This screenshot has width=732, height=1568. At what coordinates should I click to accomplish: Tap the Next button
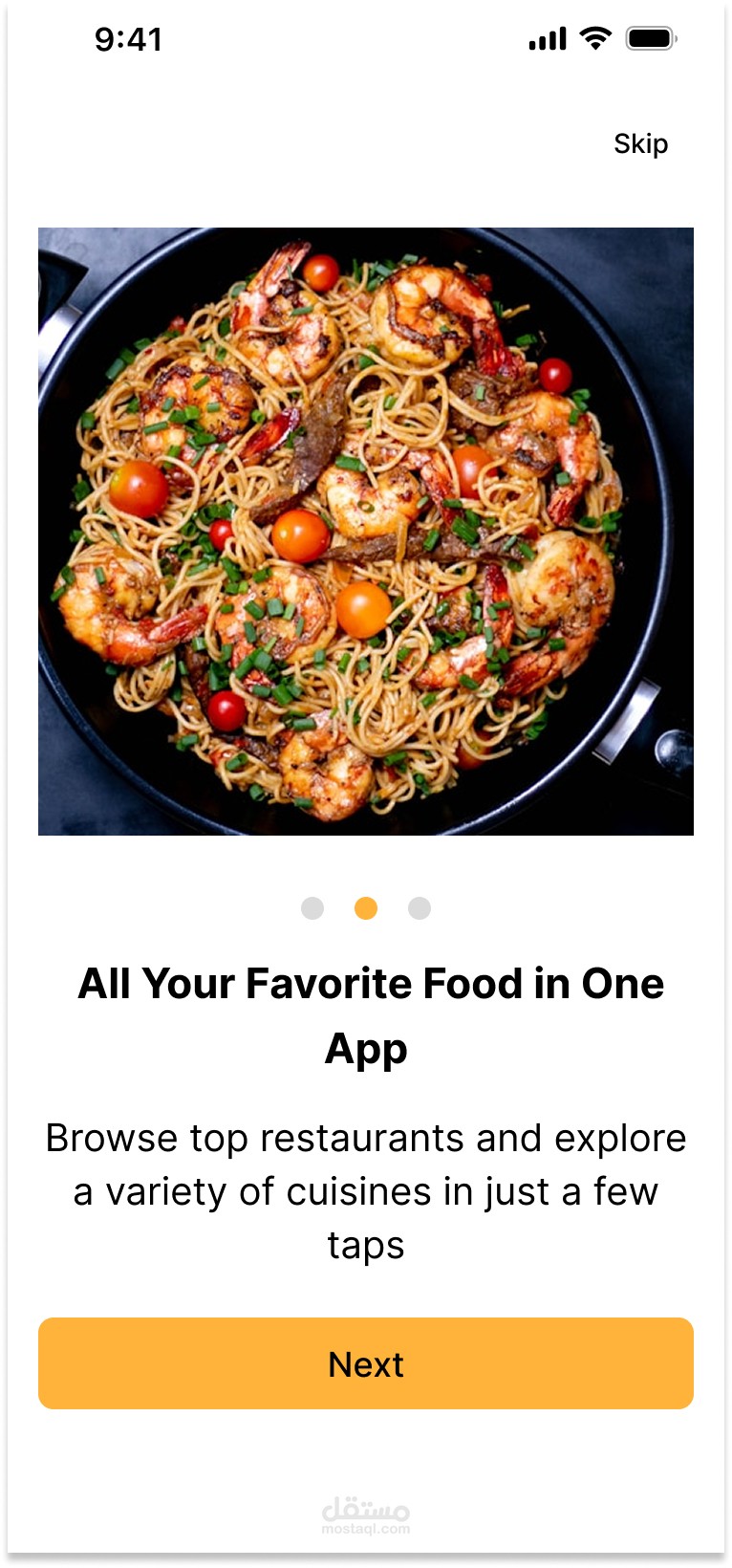coord(366,1363)
